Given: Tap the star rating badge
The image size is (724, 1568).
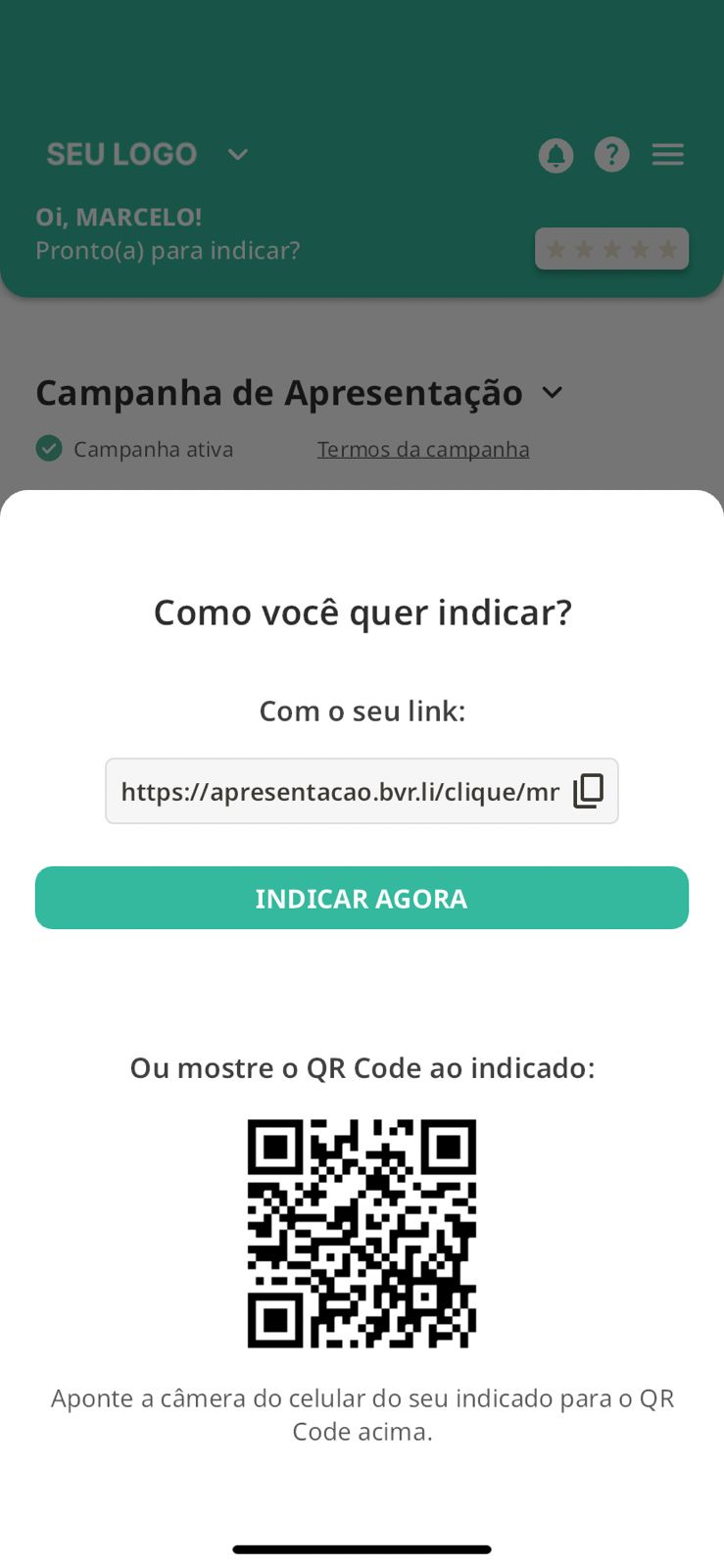Looking at the screenshot, I should click(x=611, y=249).
